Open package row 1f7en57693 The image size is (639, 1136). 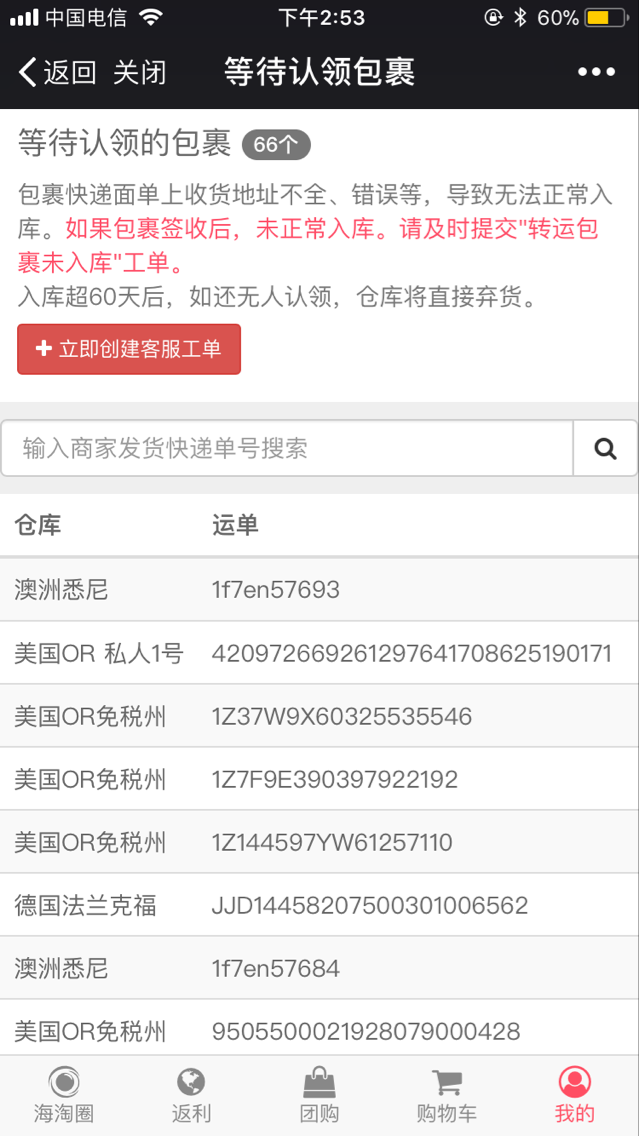point(320,590)
